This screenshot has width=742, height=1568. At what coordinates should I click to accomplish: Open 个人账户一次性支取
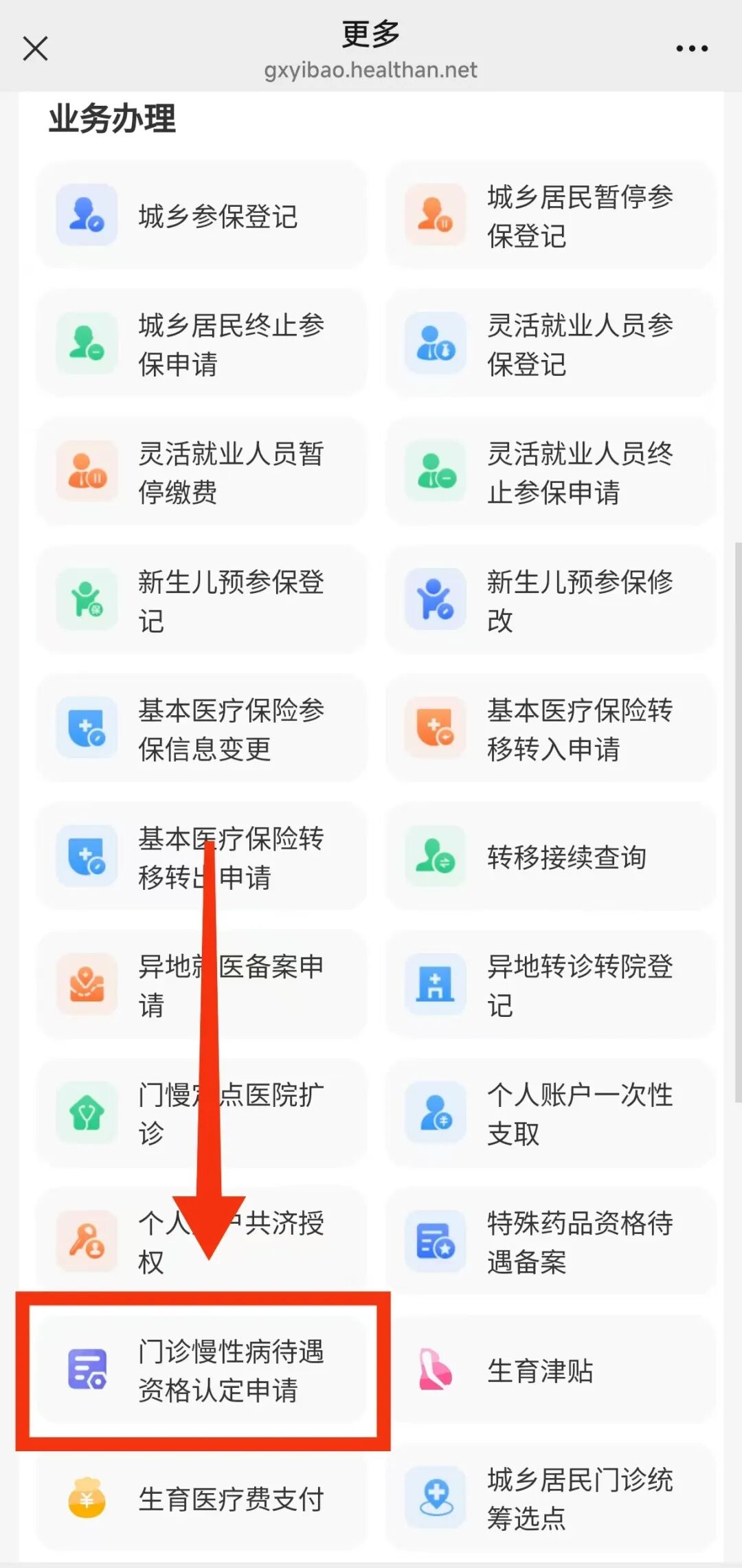(550, 1114)
